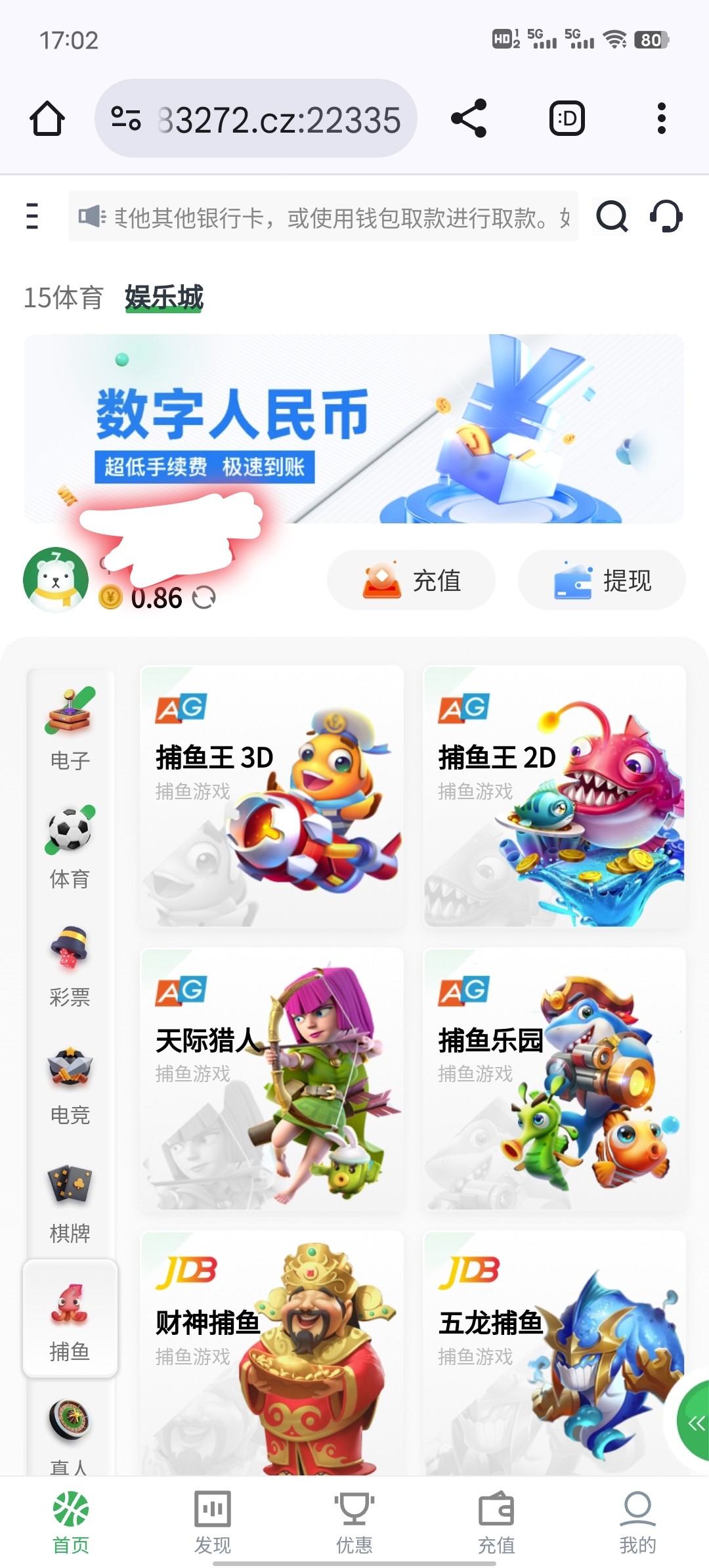Tap the 充值 button beside the balance
The width and height of the screenshot is (709, 1568).
(411, 580)
